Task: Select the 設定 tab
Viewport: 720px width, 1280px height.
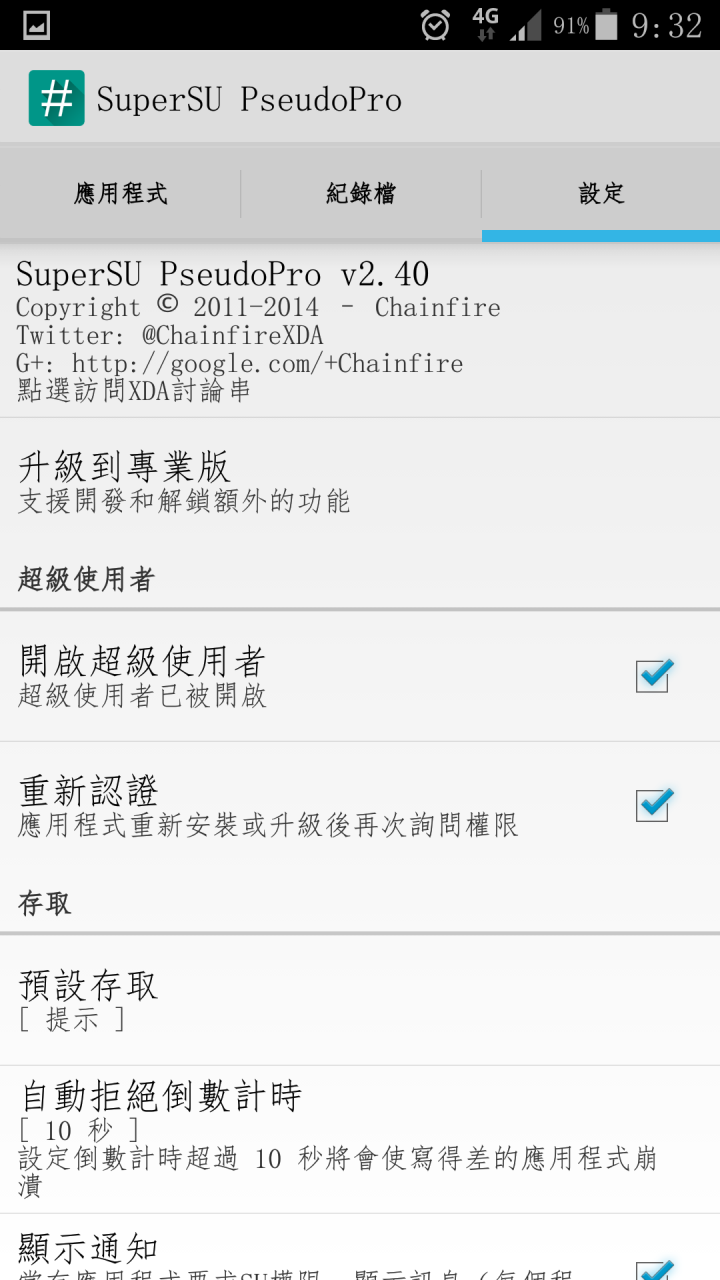Action: coord(601,194)
